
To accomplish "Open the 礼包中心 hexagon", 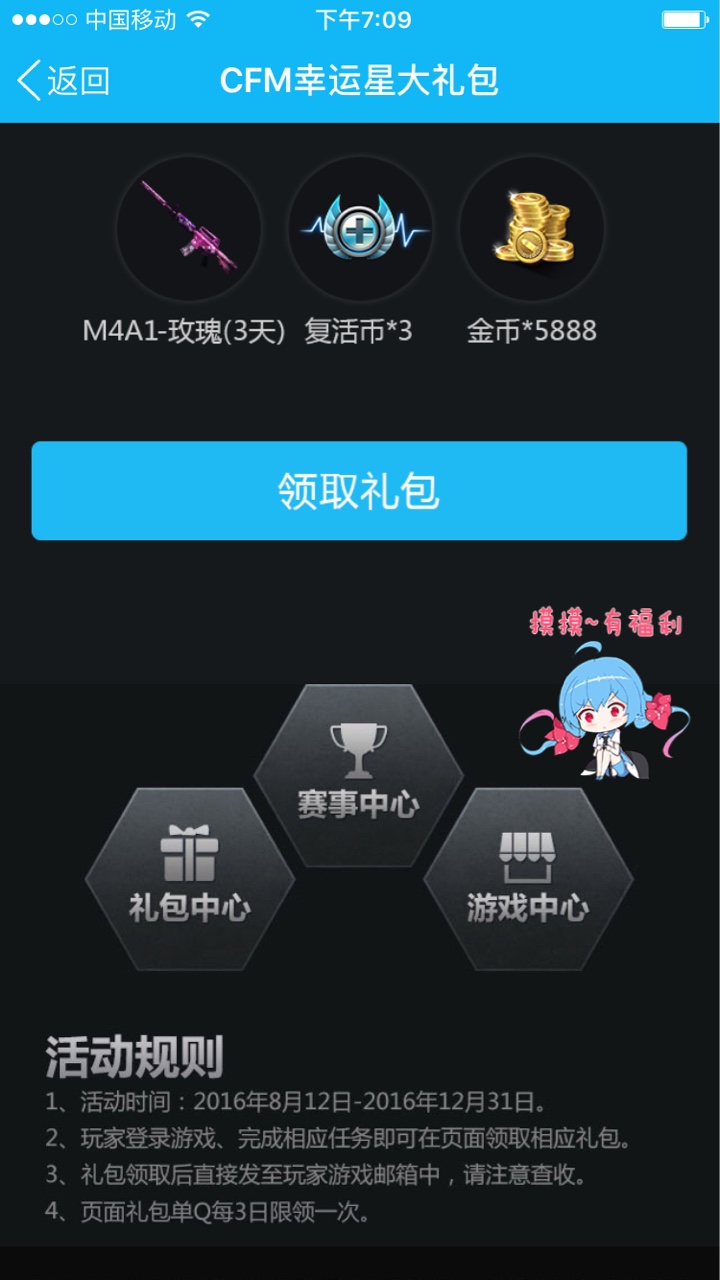I will click(x=190, y=880).
